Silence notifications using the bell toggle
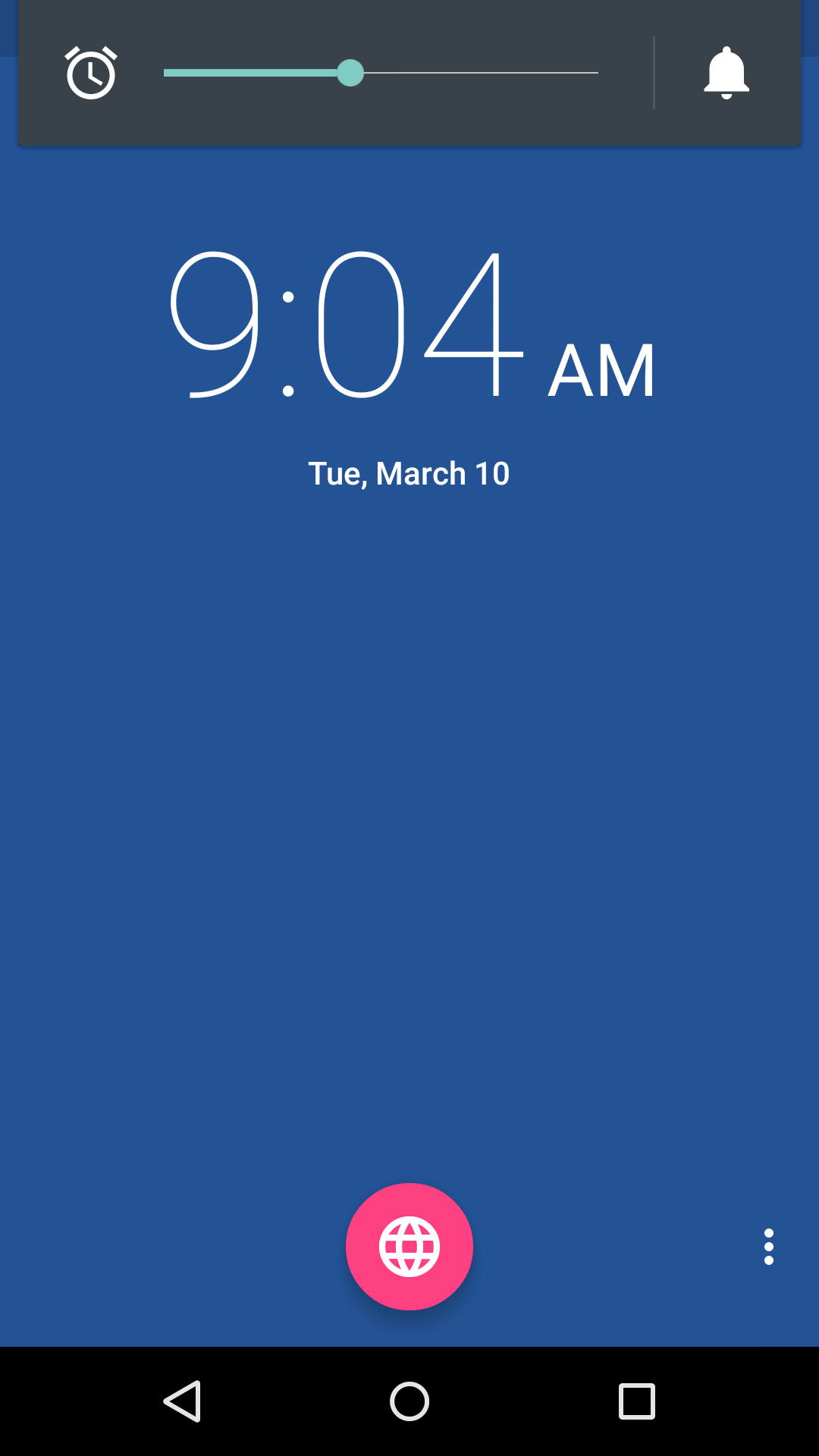The width and height of the screenshot is (819, 1456). point(726,73)
